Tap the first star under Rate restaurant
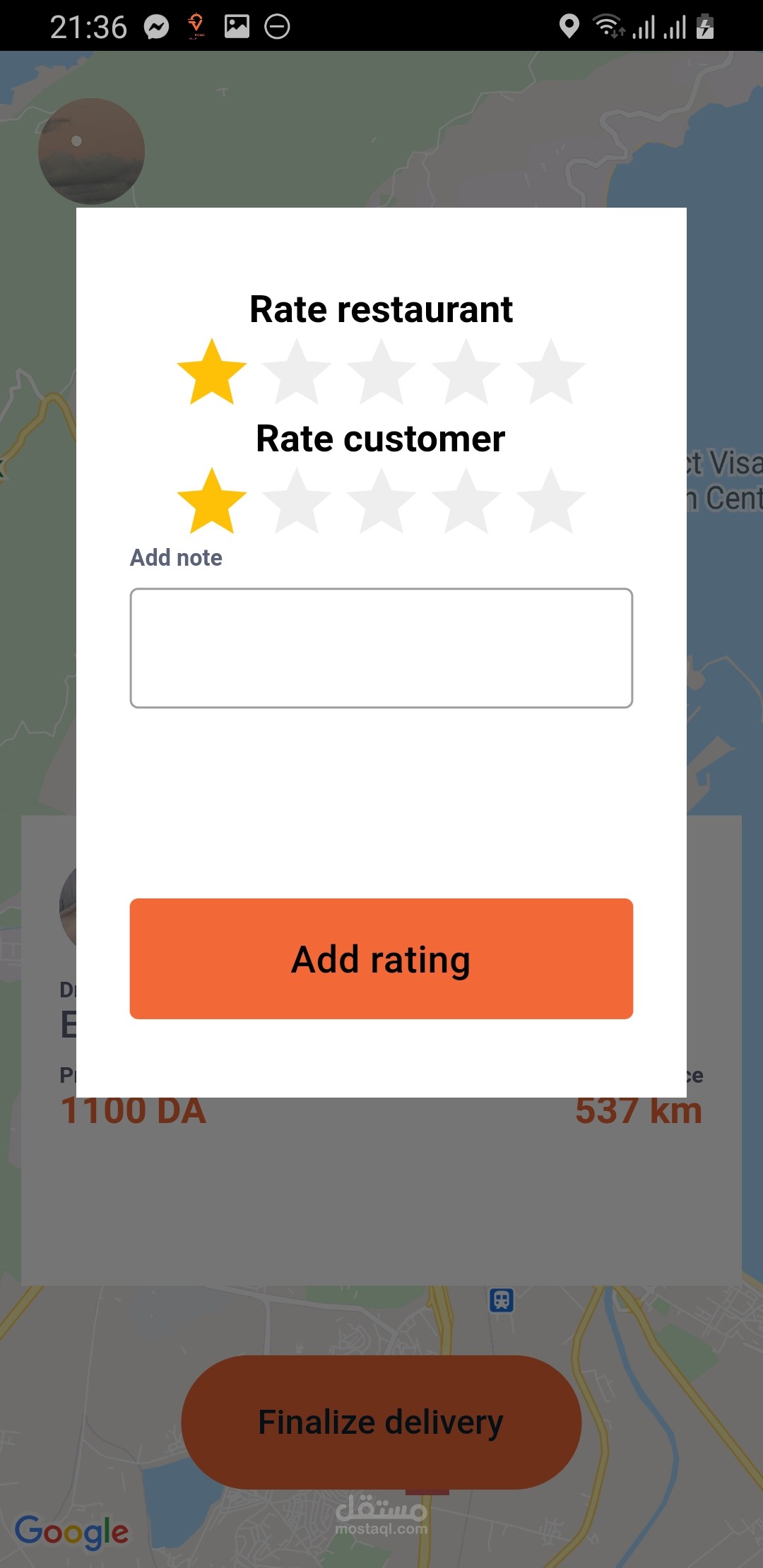 pos(212,372)
